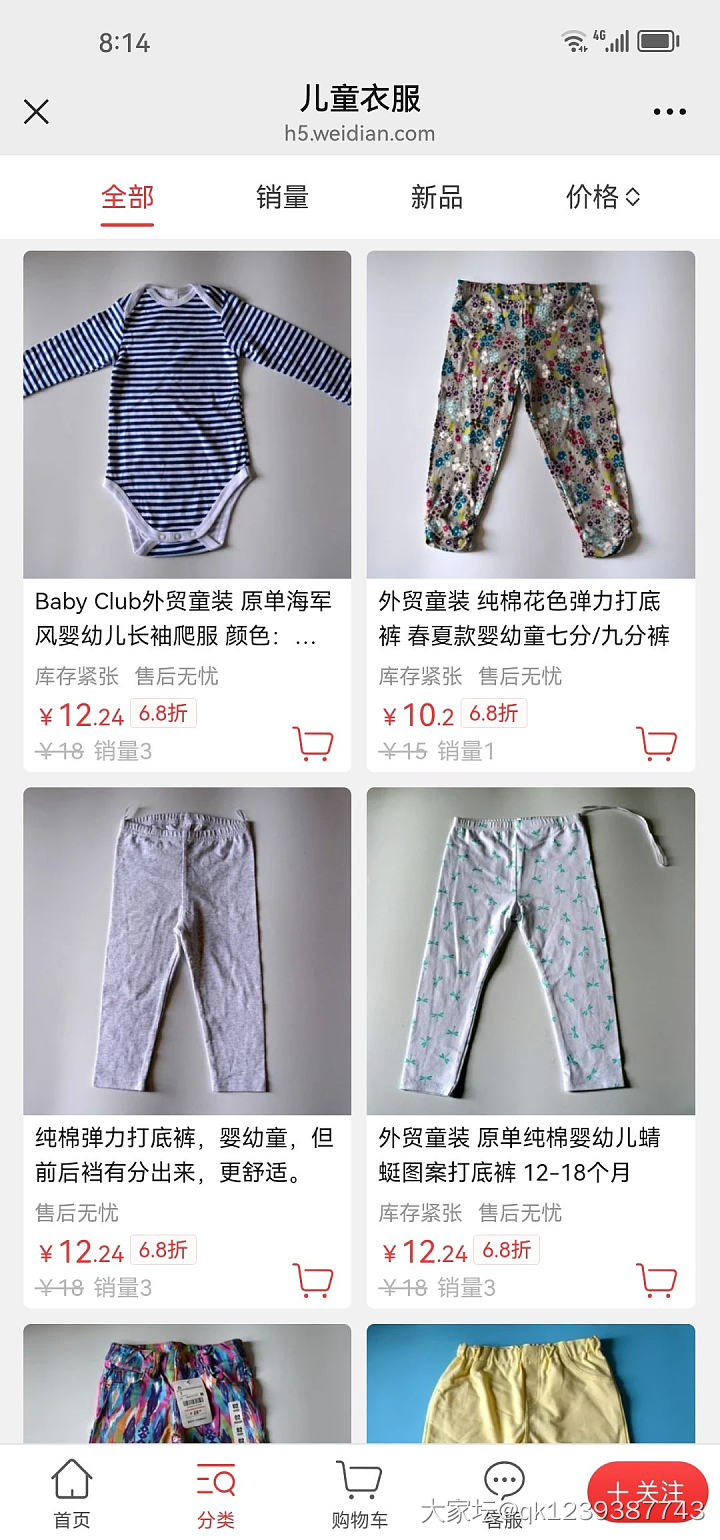Screen dimensions: 720x1540
Task: Close the page with the X button
Action: coord(37,111)
